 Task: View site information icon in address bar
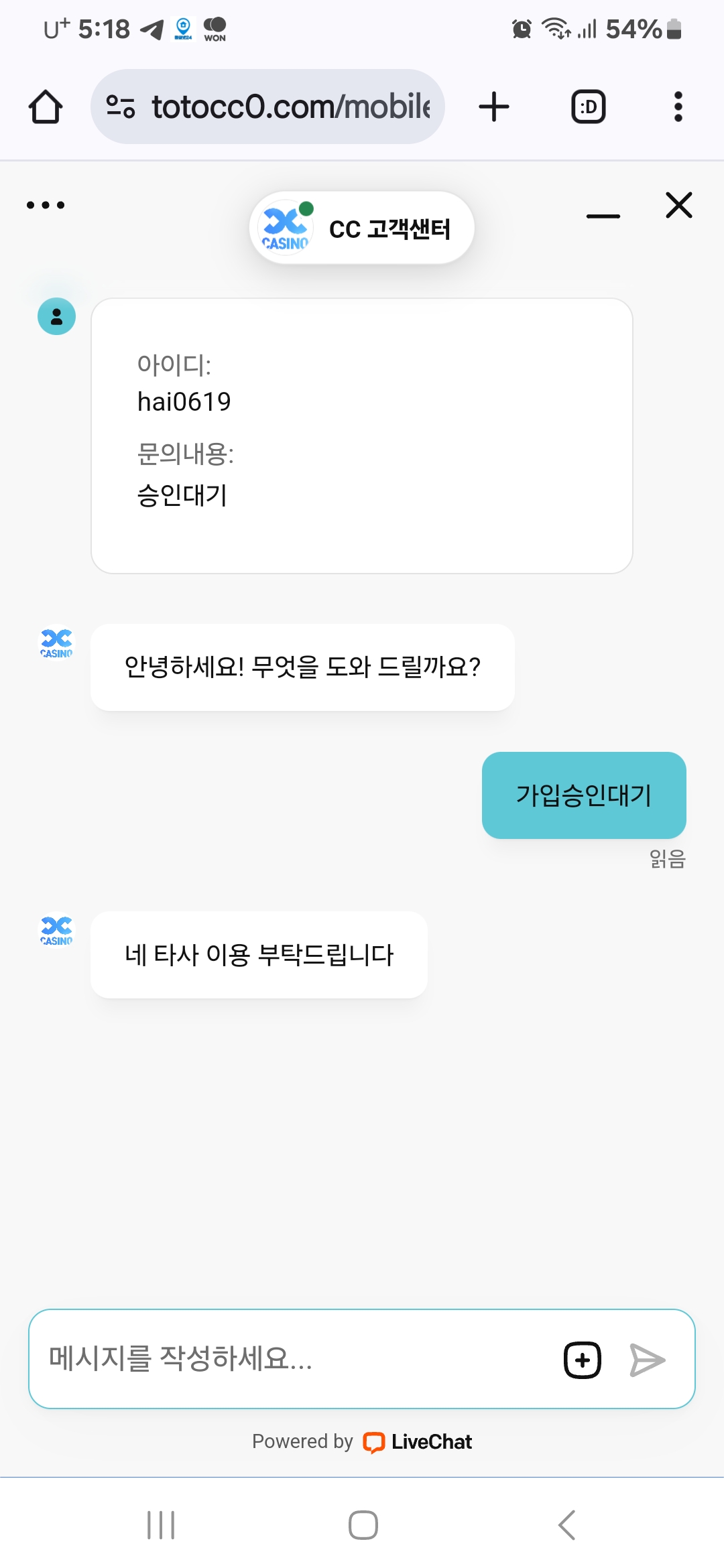[121, 107]
